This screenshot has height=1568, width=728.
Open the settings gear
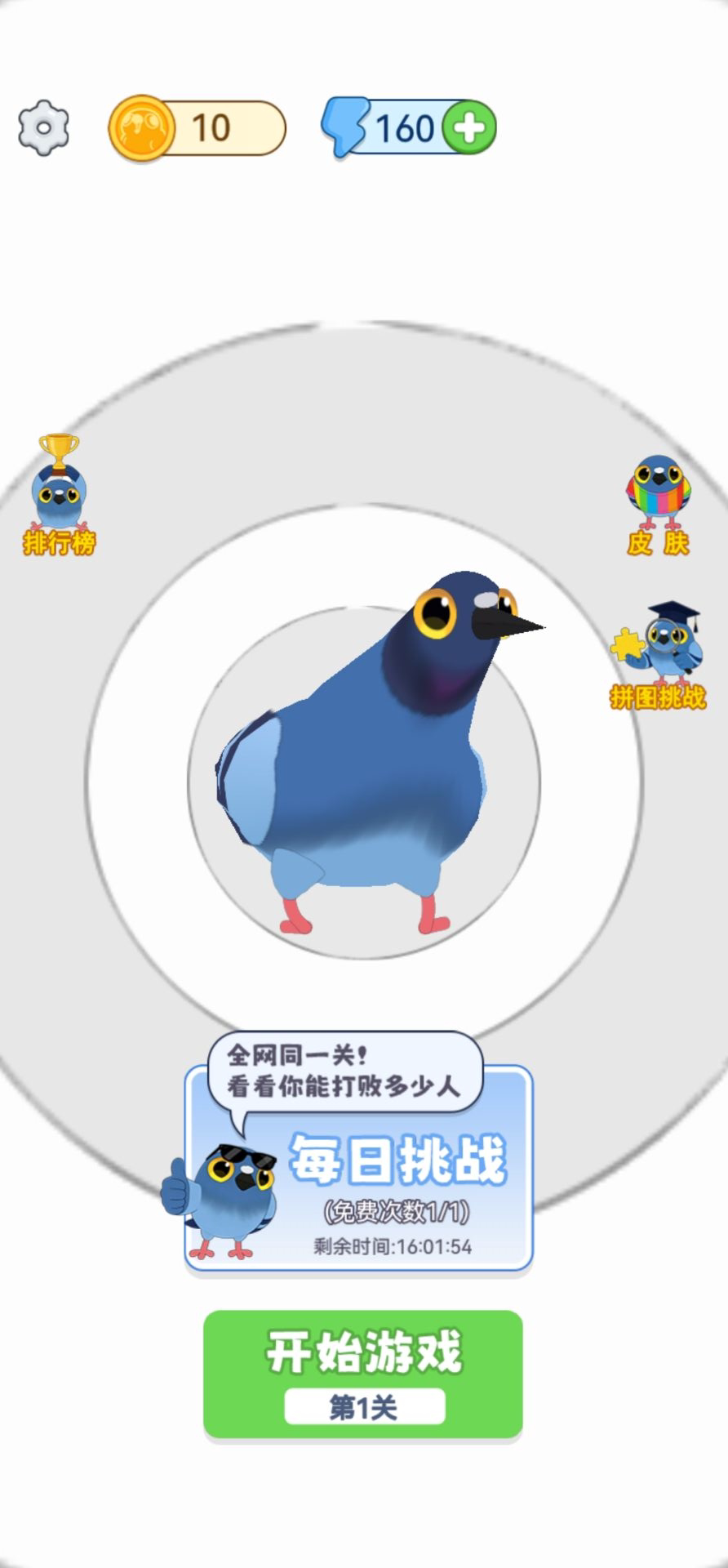[x=44, y=128]
